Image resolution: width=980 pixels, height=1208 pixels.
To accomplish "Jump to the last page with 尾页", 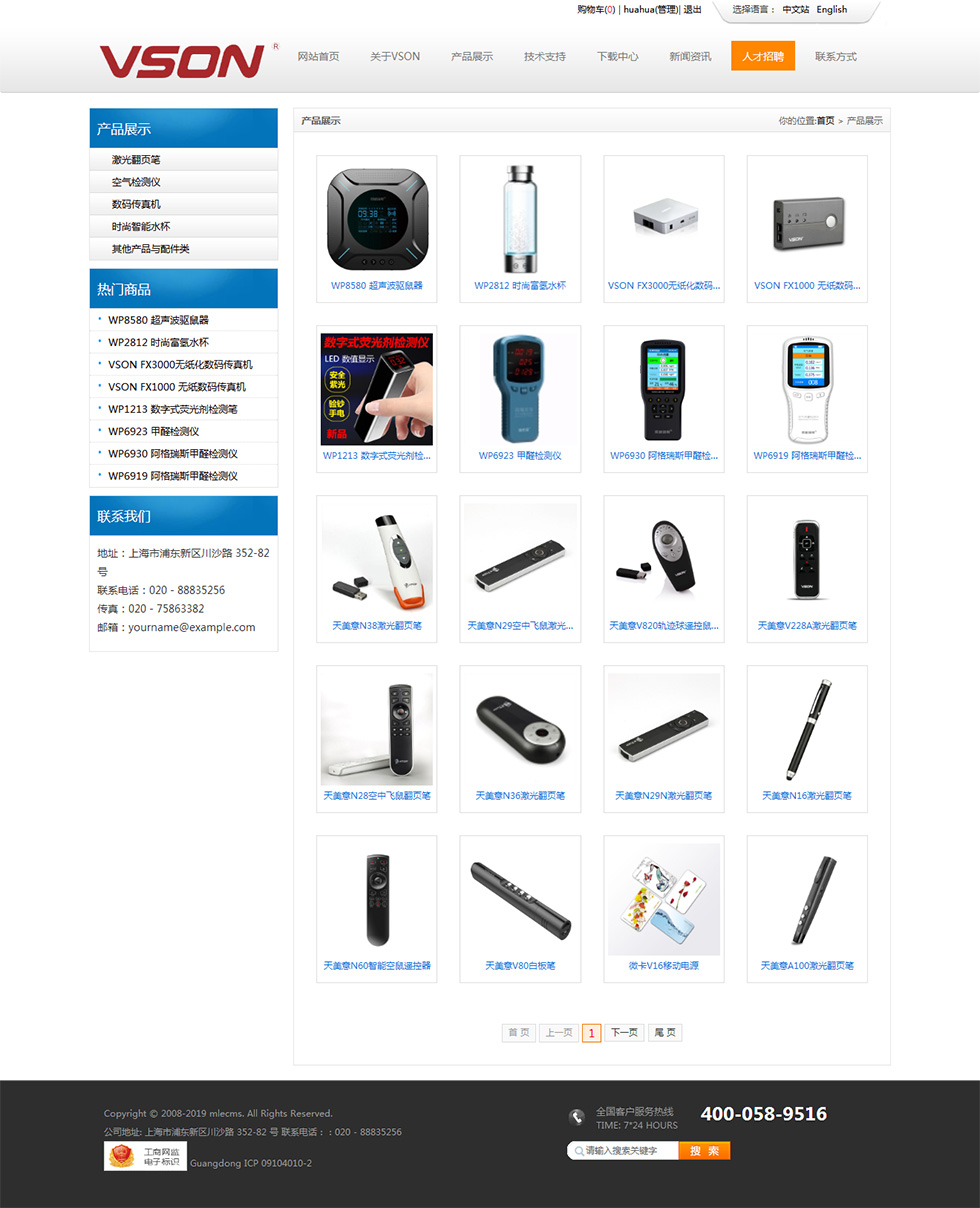I will tap(664, 1033).
